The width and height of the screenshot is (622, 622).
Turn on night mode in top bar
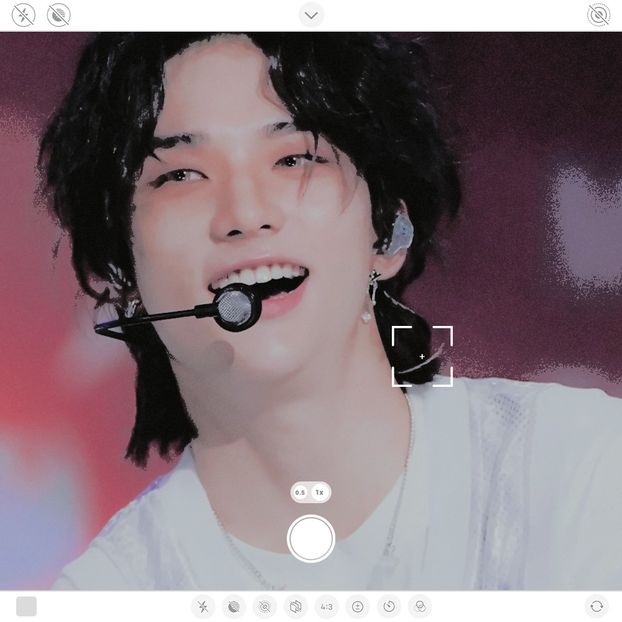pyautogui.click(x=59, y=15)
